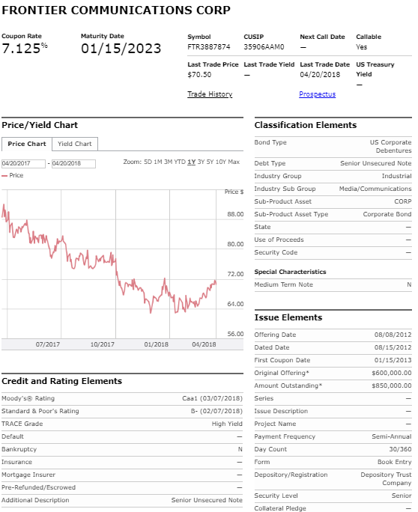The width and height of the screenshot is (418, 512).
Task: Set chart zoom to 1M
Action: (158, 162)
